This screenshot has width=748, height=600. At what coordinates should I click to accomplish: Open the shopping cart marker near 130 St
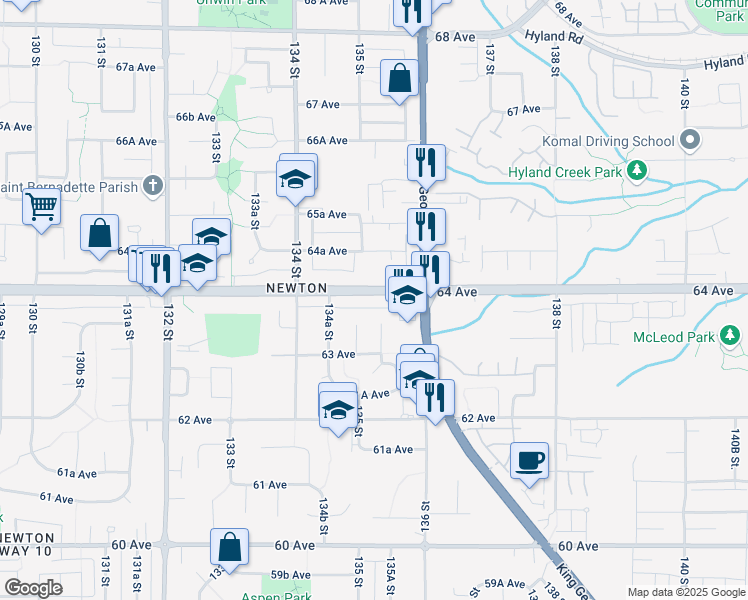point(42,207)
